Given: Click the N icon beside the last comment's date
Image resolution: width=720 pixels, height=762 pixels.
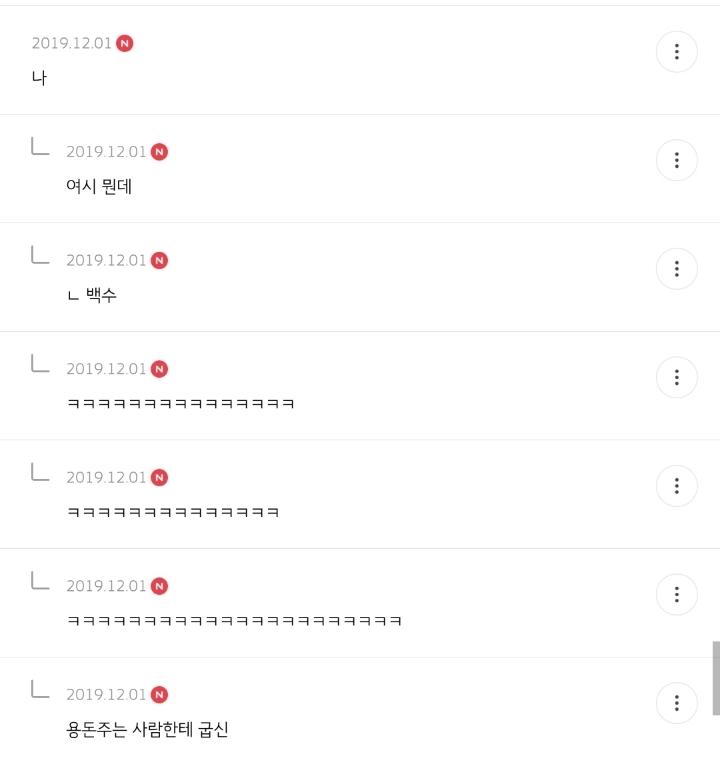Looking at the screenshot, I should tap(158, 694).
